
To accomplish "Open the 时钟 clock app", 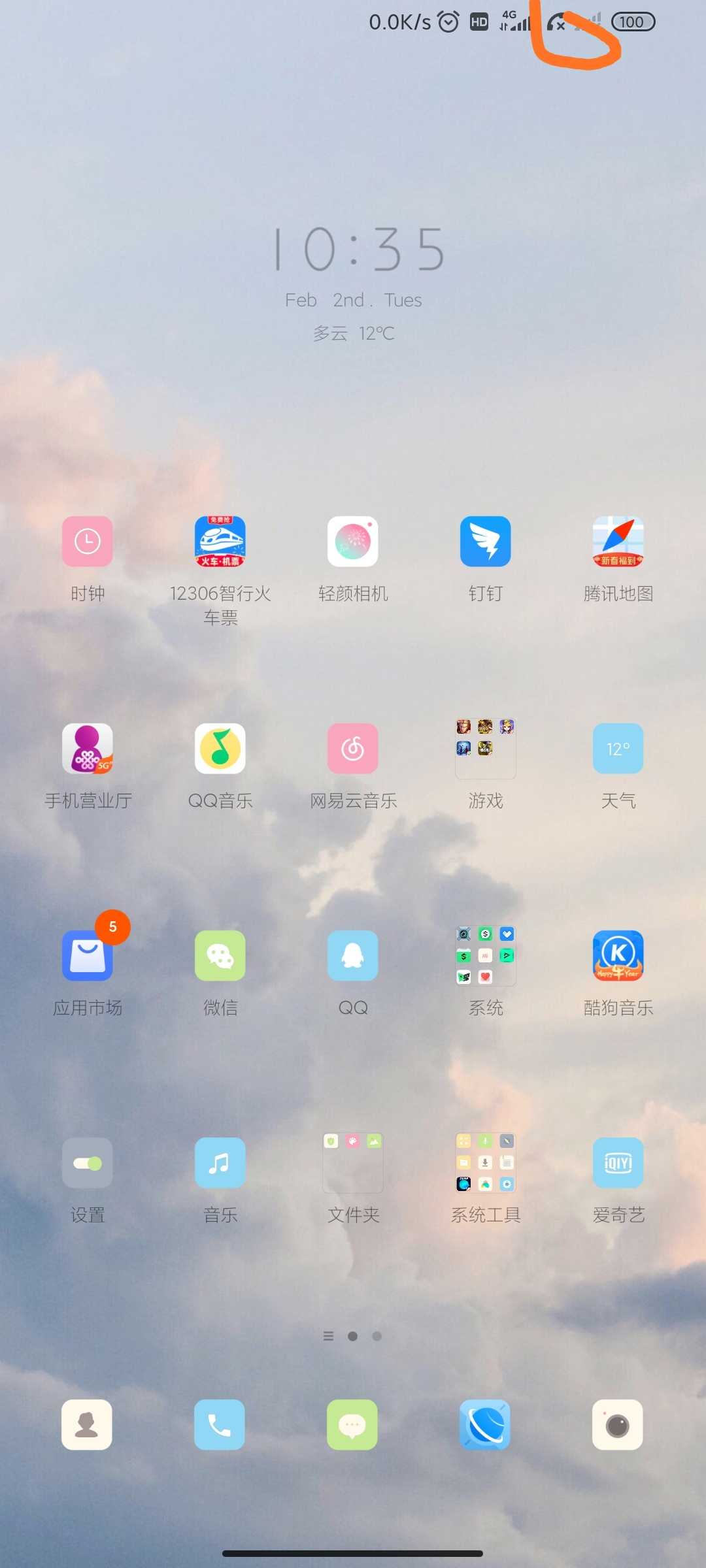I will (88, 542).
